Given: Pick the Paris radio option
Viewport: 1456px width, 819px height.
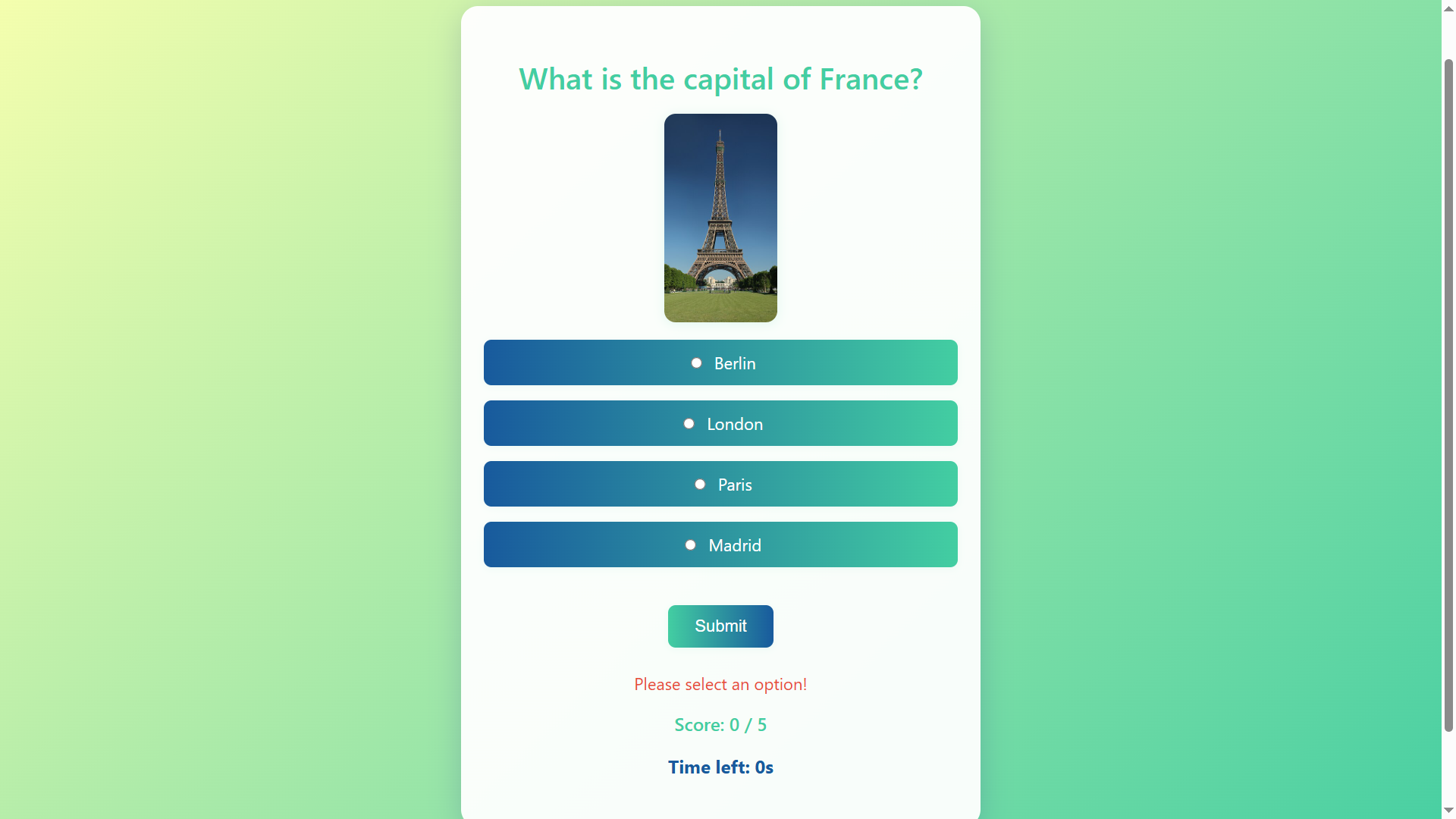Looking at the screenshot, I should tap(700, 485).
